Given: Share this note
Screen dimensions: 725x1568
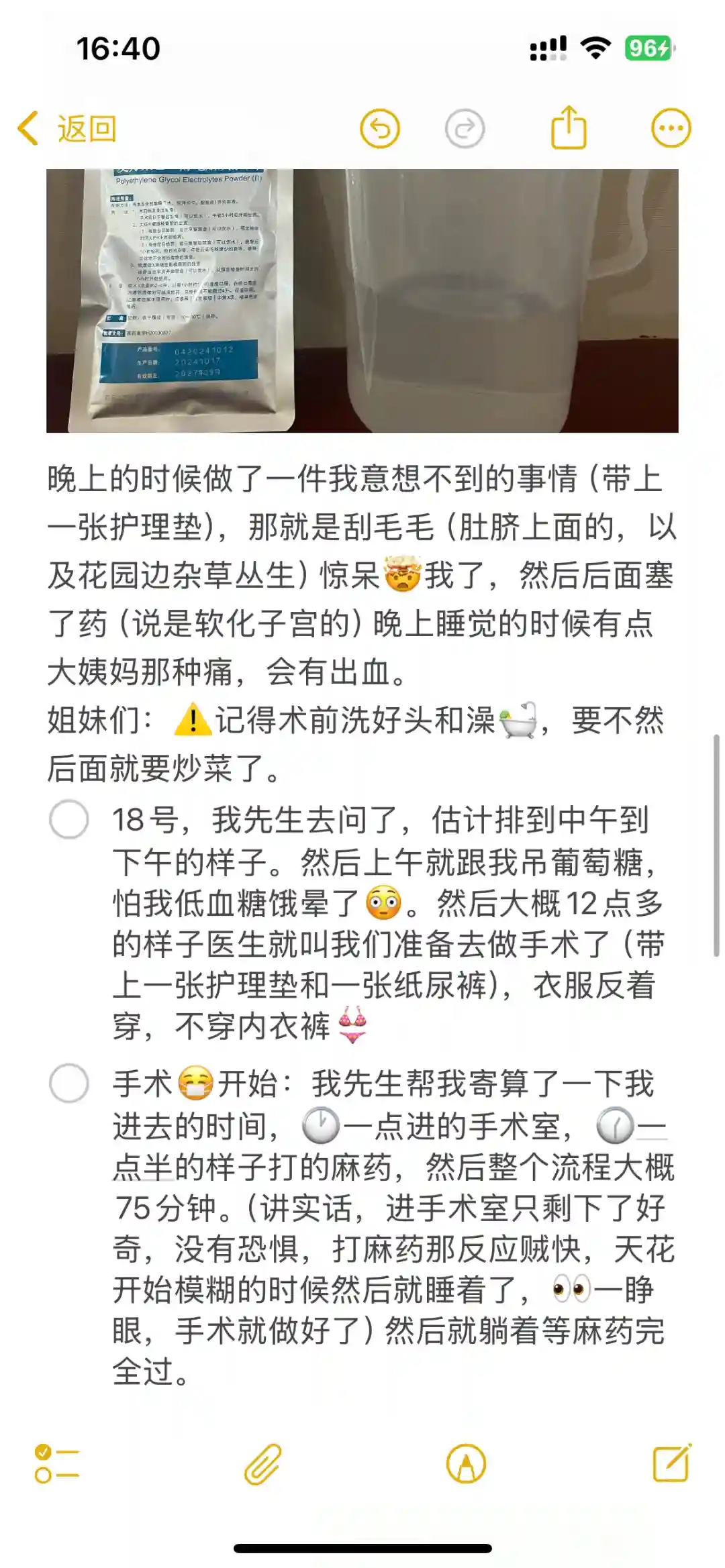Looking at the screenshot, I should coord(569,127).
